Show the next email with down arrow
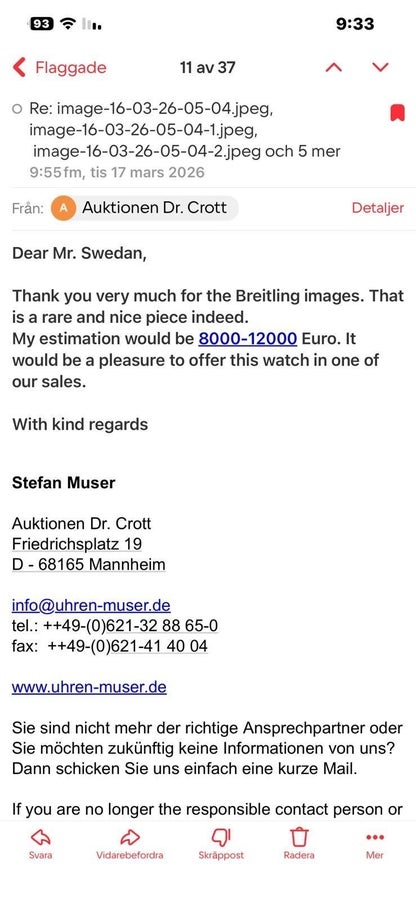The image size is (416, 900). pyautogui.click(x=380, y=68)
